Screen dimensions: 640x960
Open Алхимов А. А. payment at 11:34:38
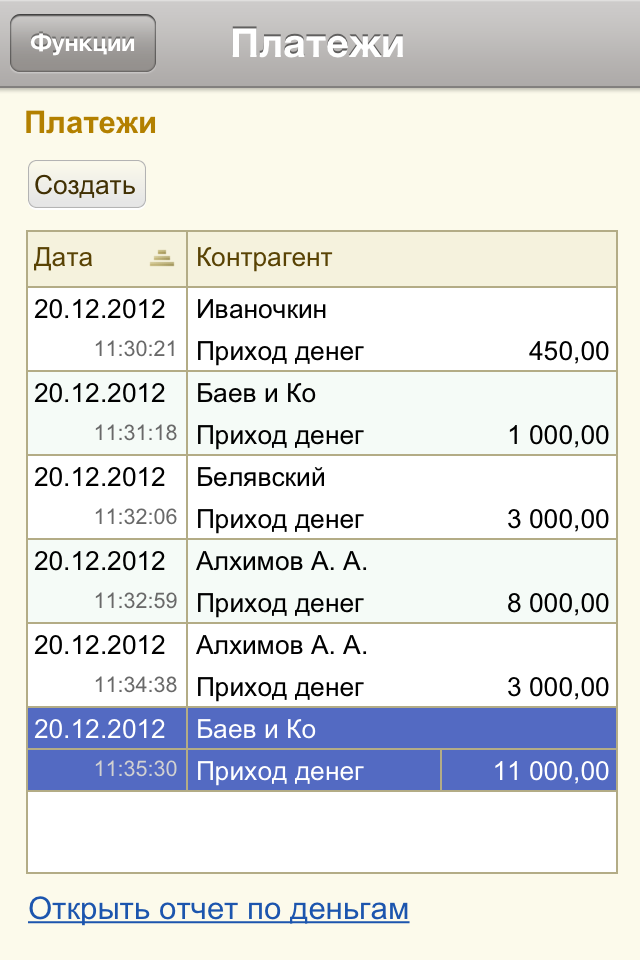(320, 666)
